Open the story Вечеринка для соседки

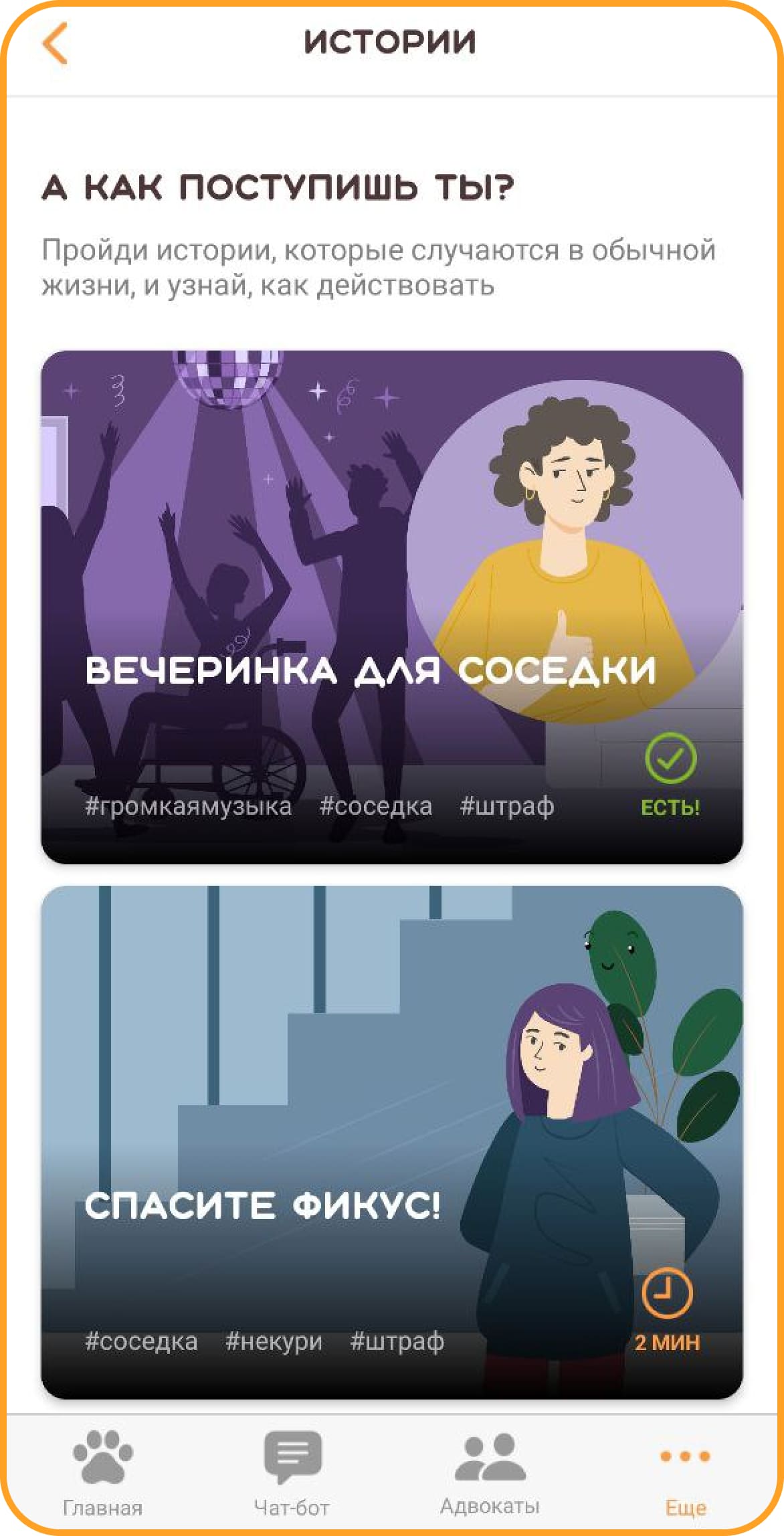[391, 606]
